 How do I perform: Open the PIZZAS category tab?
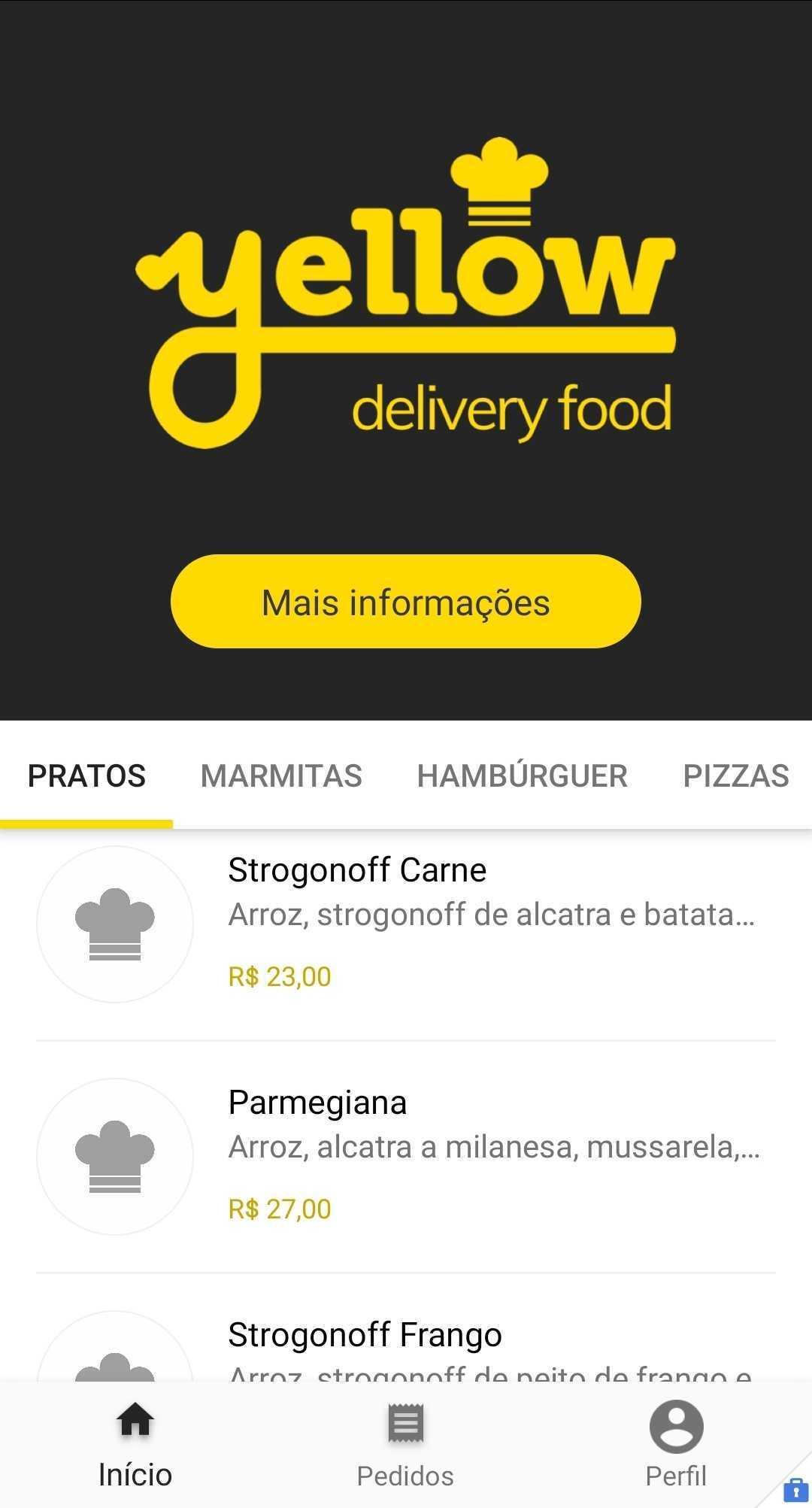(x=735, y=775)
